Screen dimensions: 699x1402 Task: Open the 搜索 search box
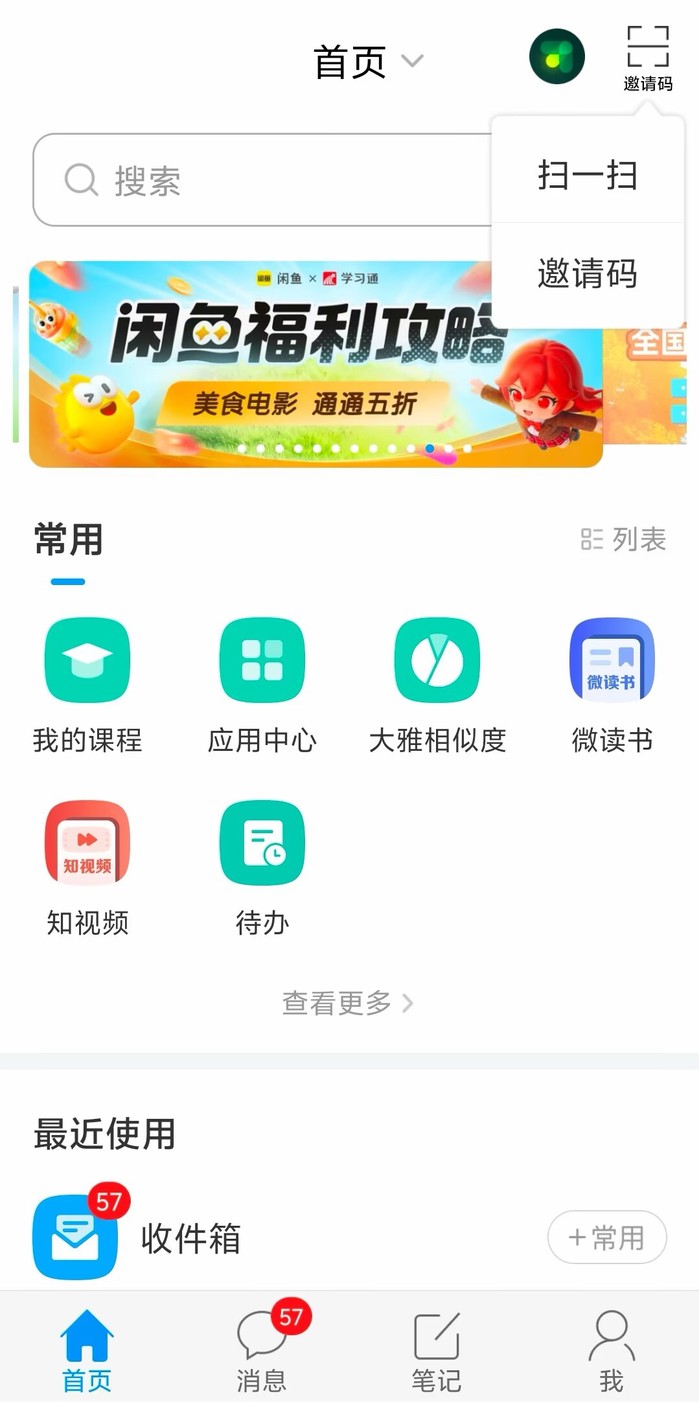[260, 181]
